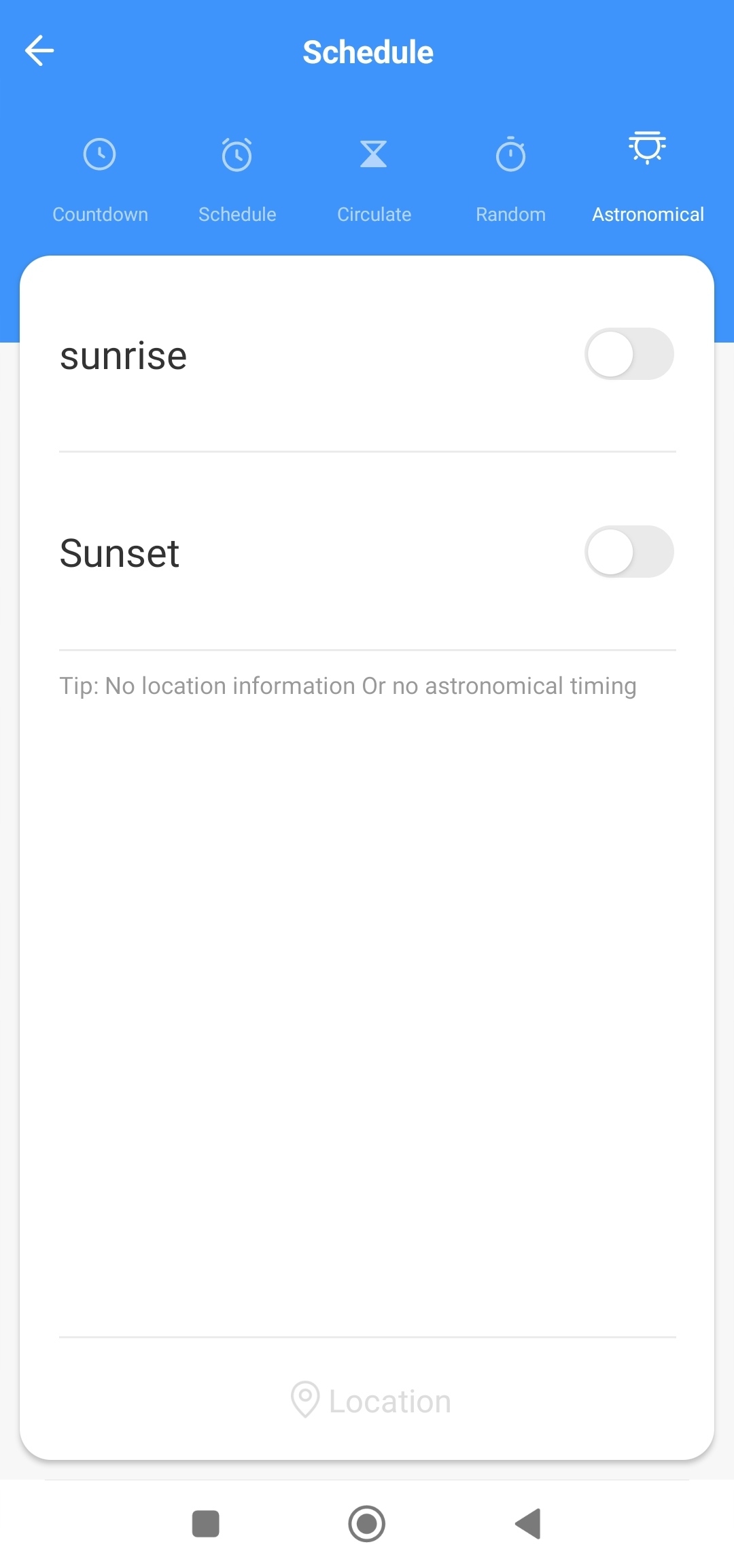Select the Circulate tab
The height and width of the screenshot is (1568, 734).
pyautogui.click(x=374, y=178)
